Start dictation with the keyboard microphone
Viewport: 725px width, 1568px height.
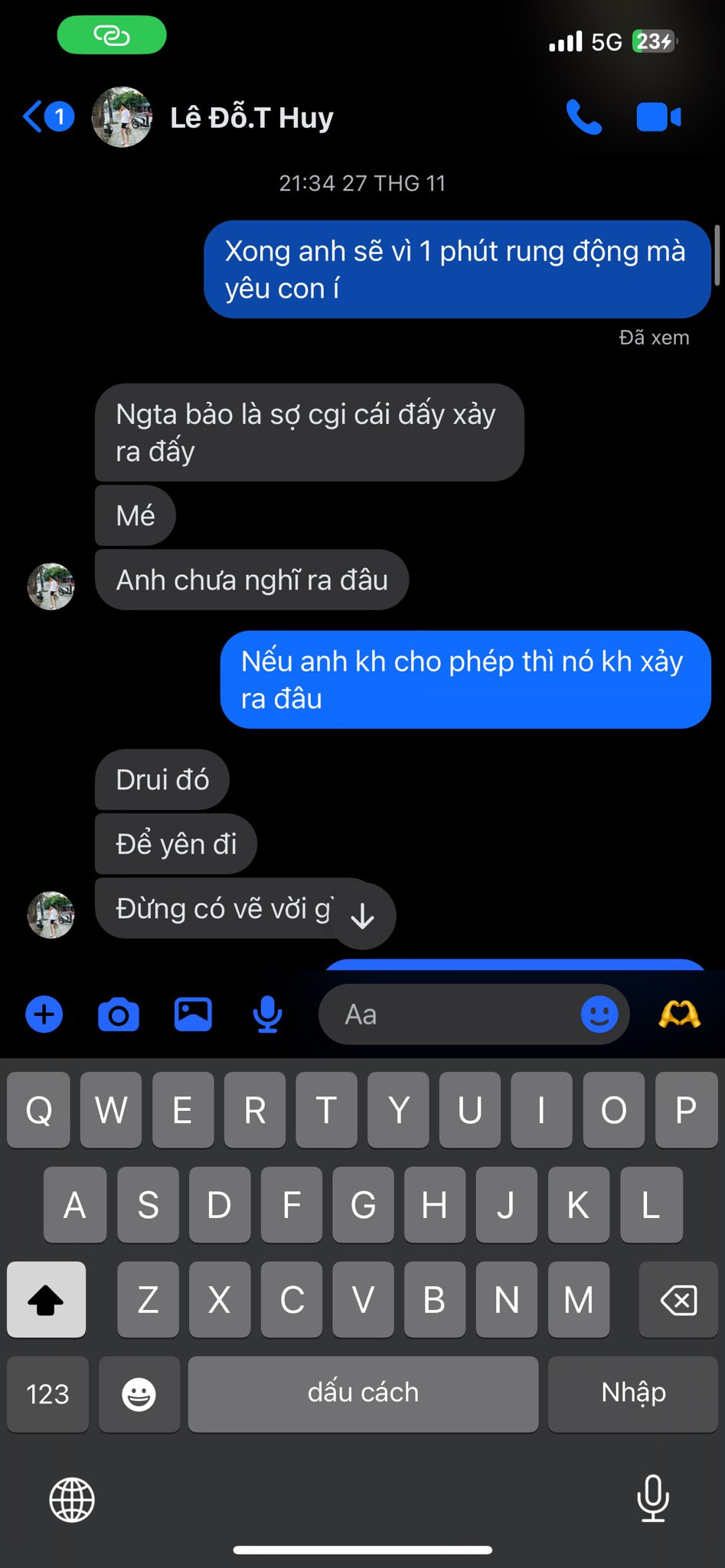(653, 1498)
